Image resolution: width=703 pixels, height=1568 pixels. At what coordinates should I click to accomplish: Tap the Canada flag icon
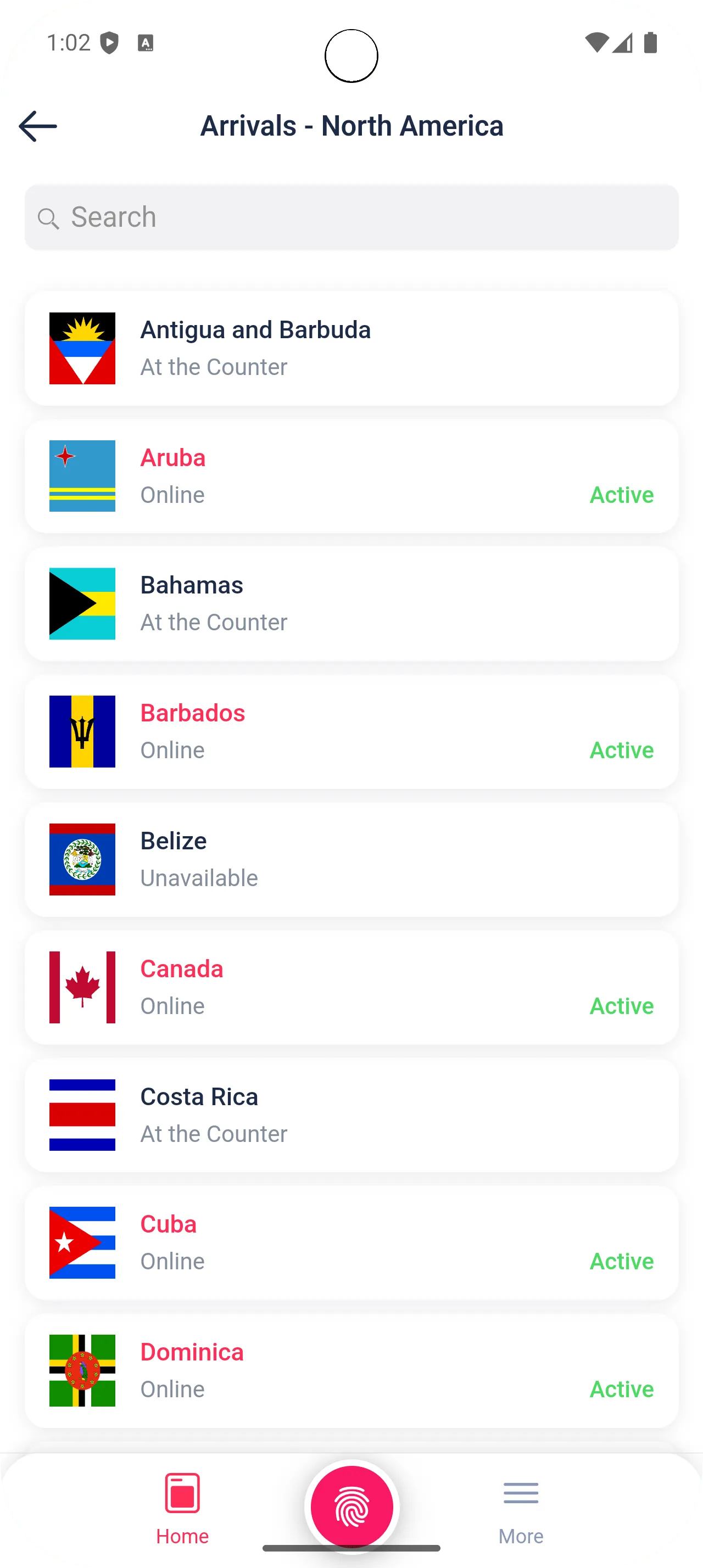click(82, 987)
